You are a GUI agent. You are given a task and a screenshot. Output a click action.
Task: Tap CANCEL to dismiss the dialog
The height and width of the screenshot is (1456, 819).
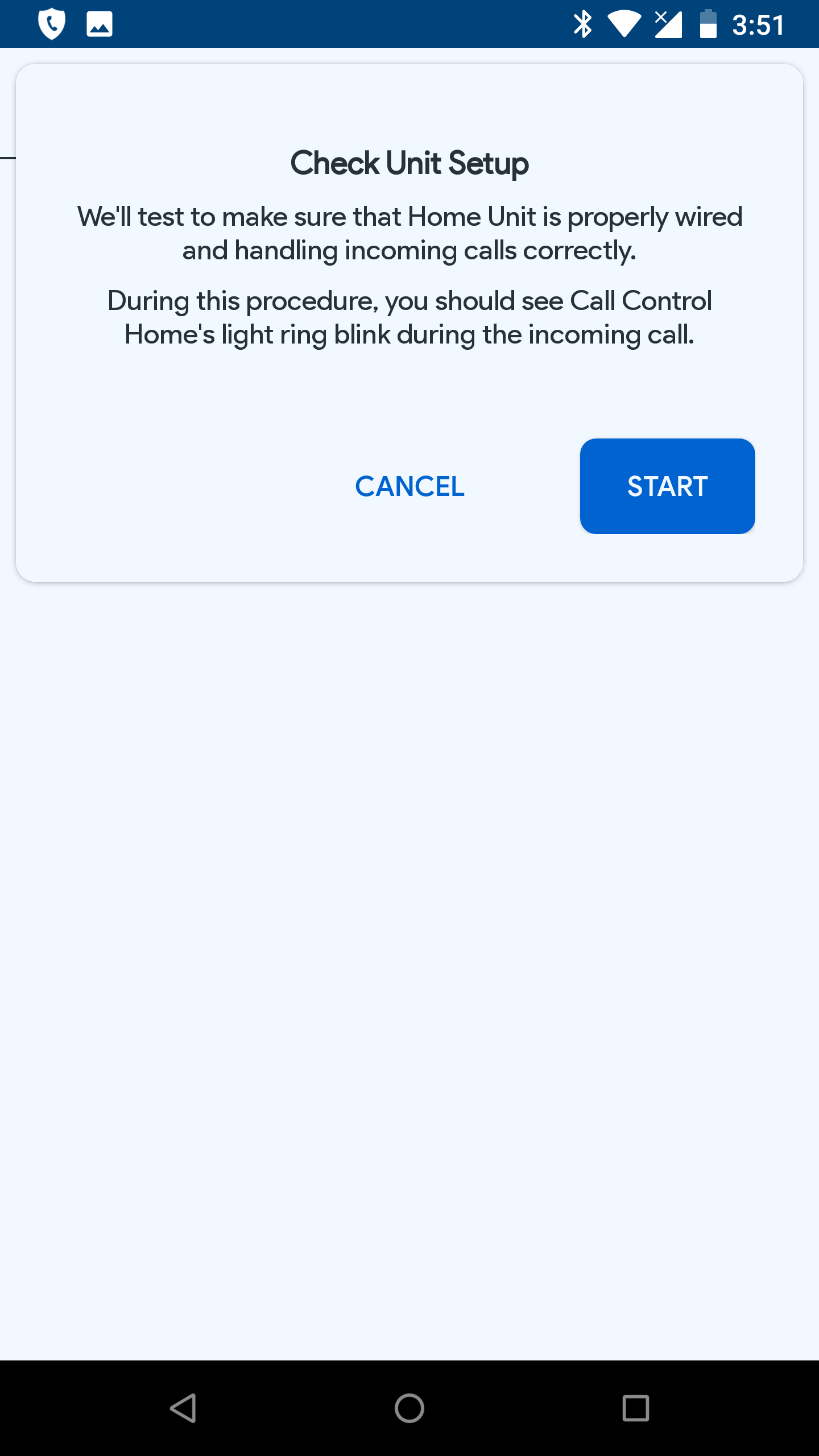pos(409,486)
